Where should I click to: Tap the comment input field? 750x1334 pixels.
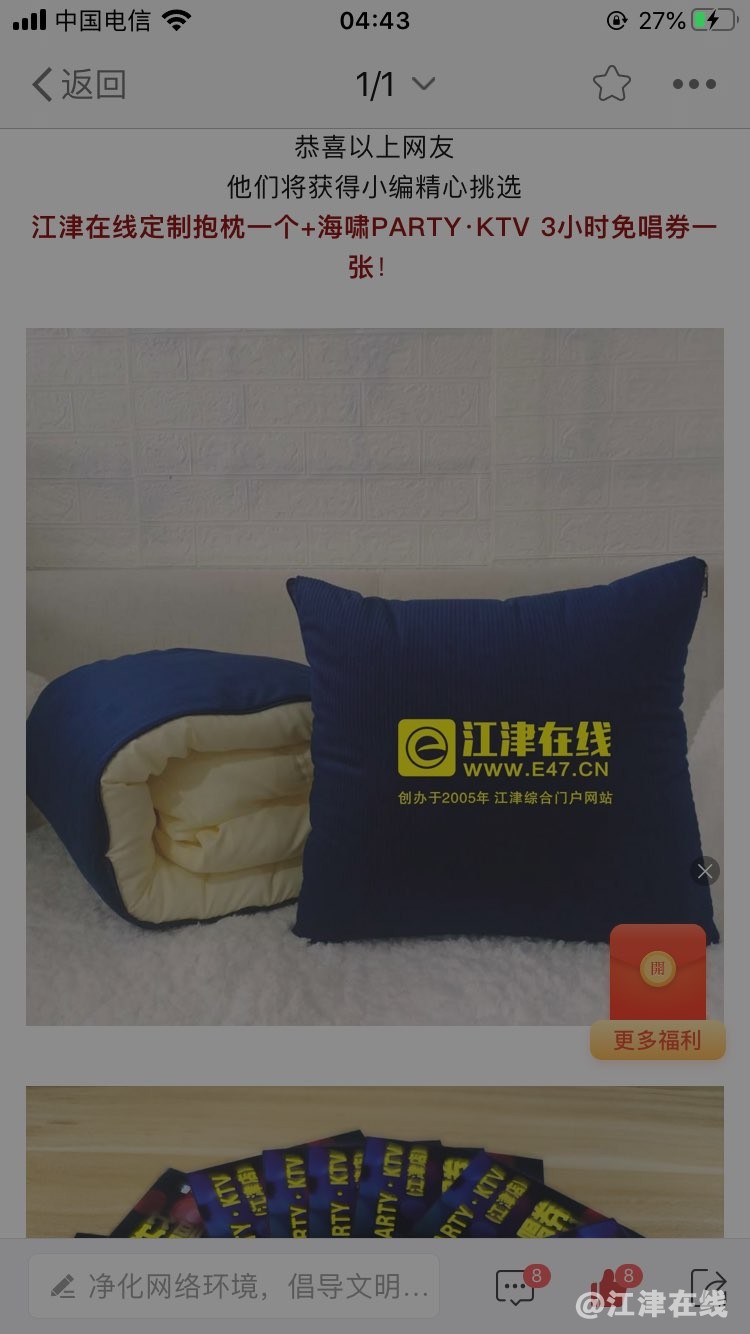tap(235, 1286)
